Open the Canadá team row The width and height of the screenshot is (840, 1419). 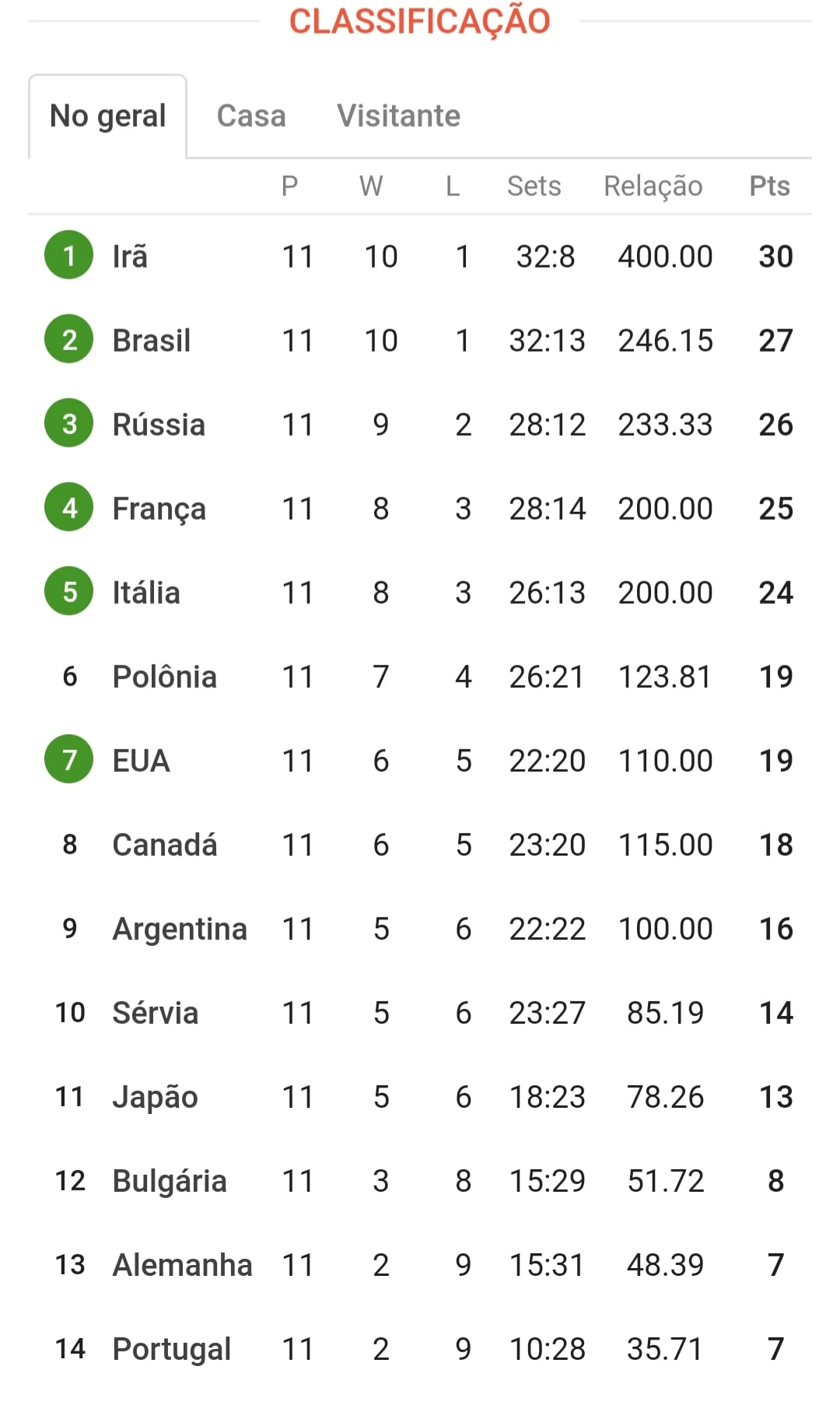tap(420, 844)
